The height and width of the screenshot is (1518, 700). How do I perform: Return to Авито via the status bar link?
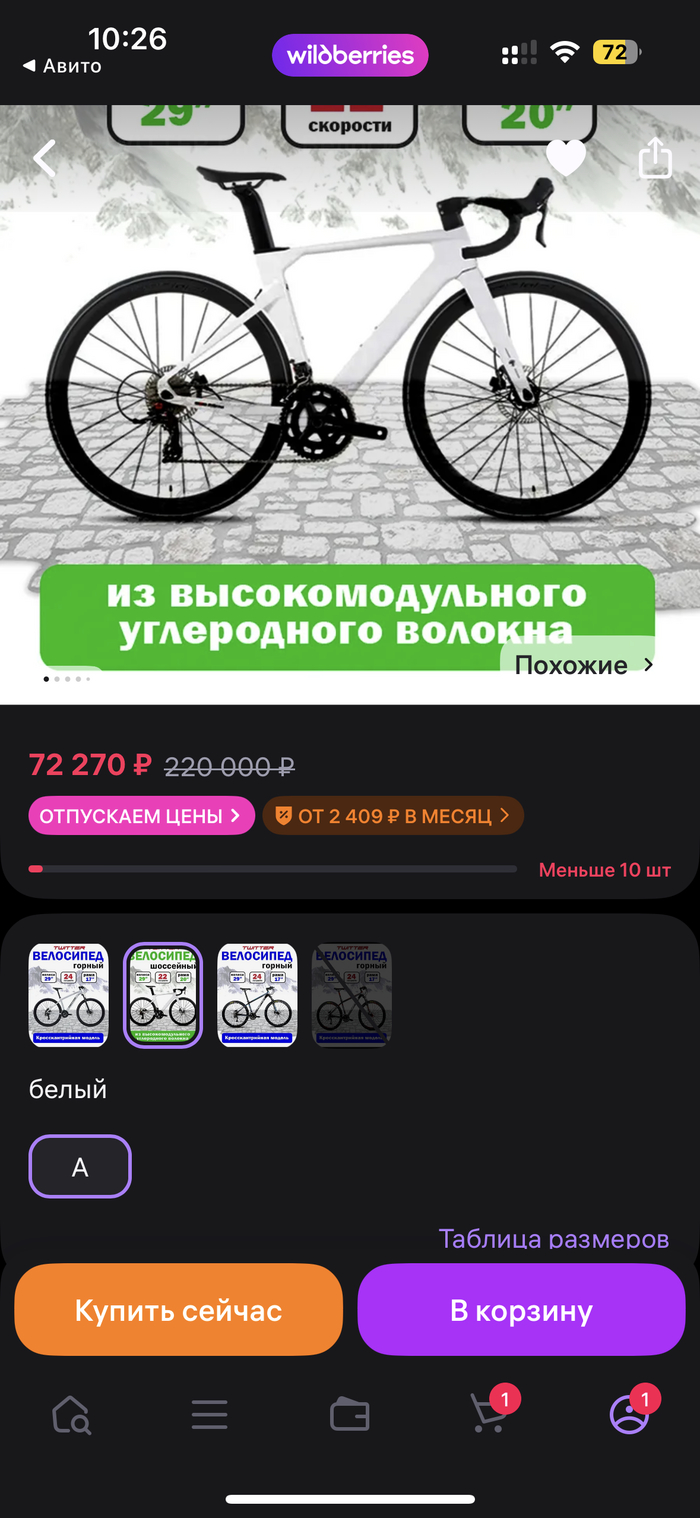(63, 66)
